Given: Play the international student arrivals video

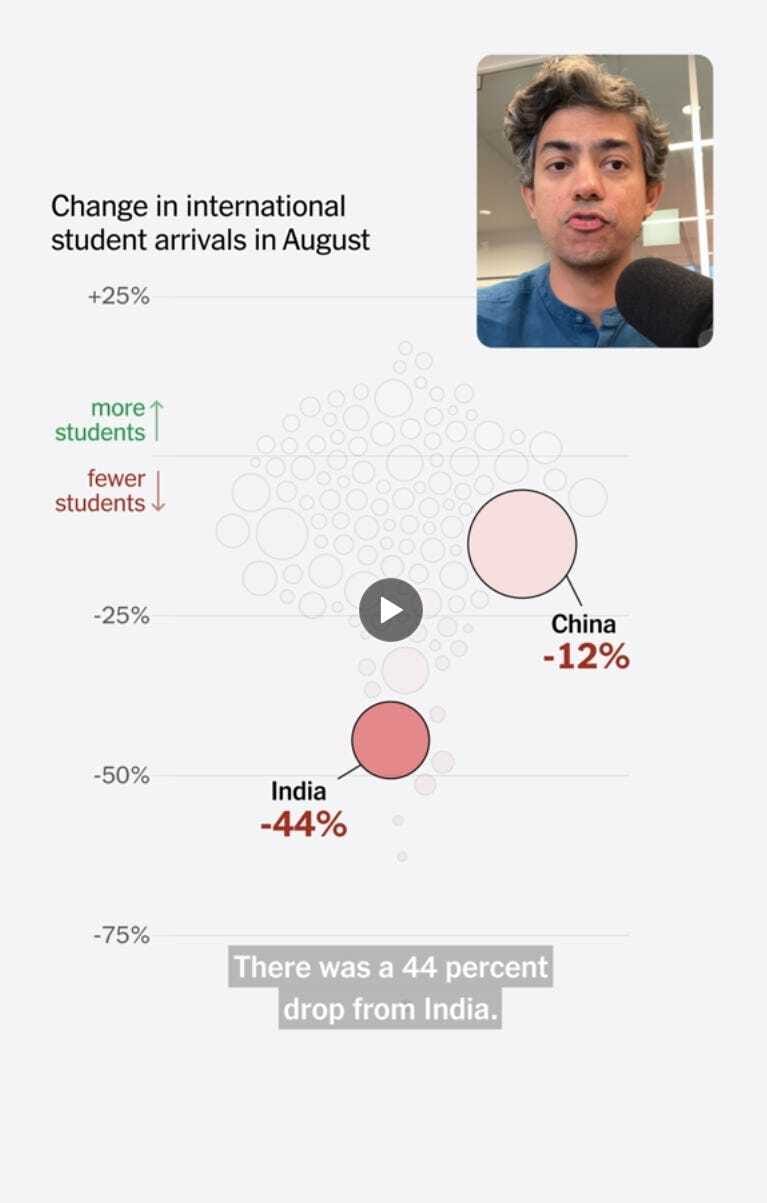Looking at the screenshot, I should [x=390, y=610].
